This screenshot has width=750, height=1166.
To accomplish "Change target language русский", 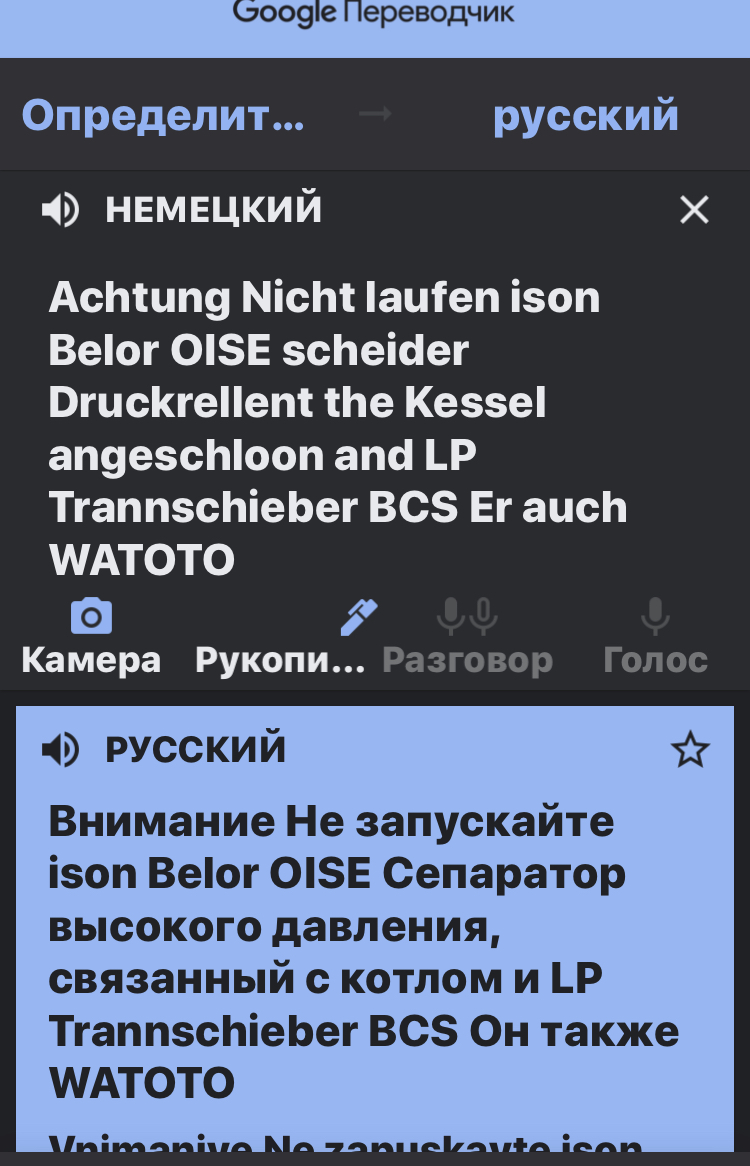I will pos(585,116).
